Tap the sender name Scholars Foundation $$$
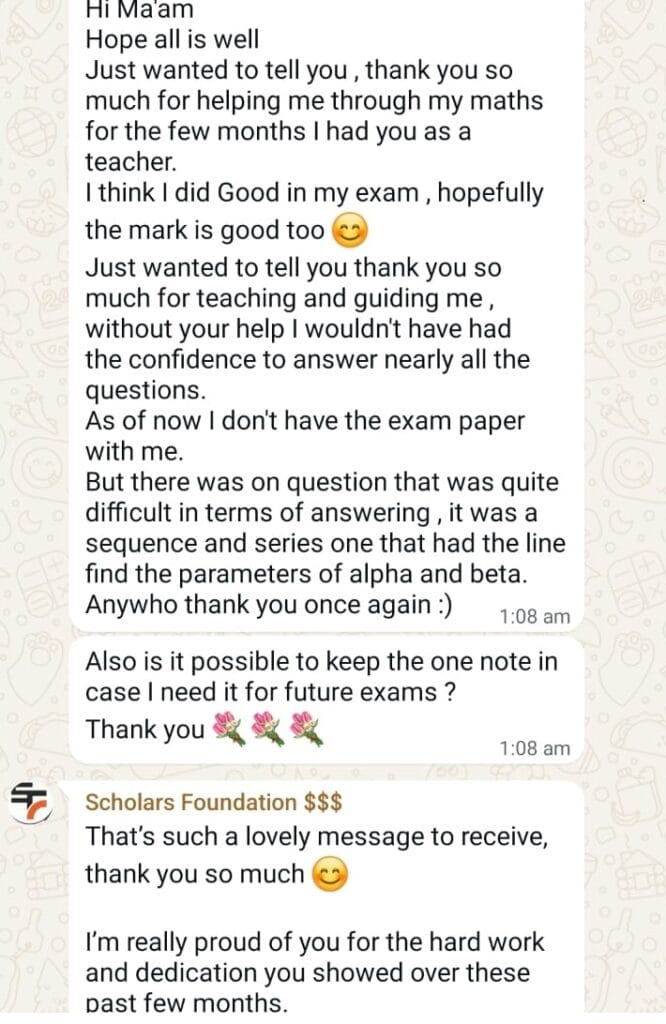This screenshot has height=1024, width=666. (215, 802)
